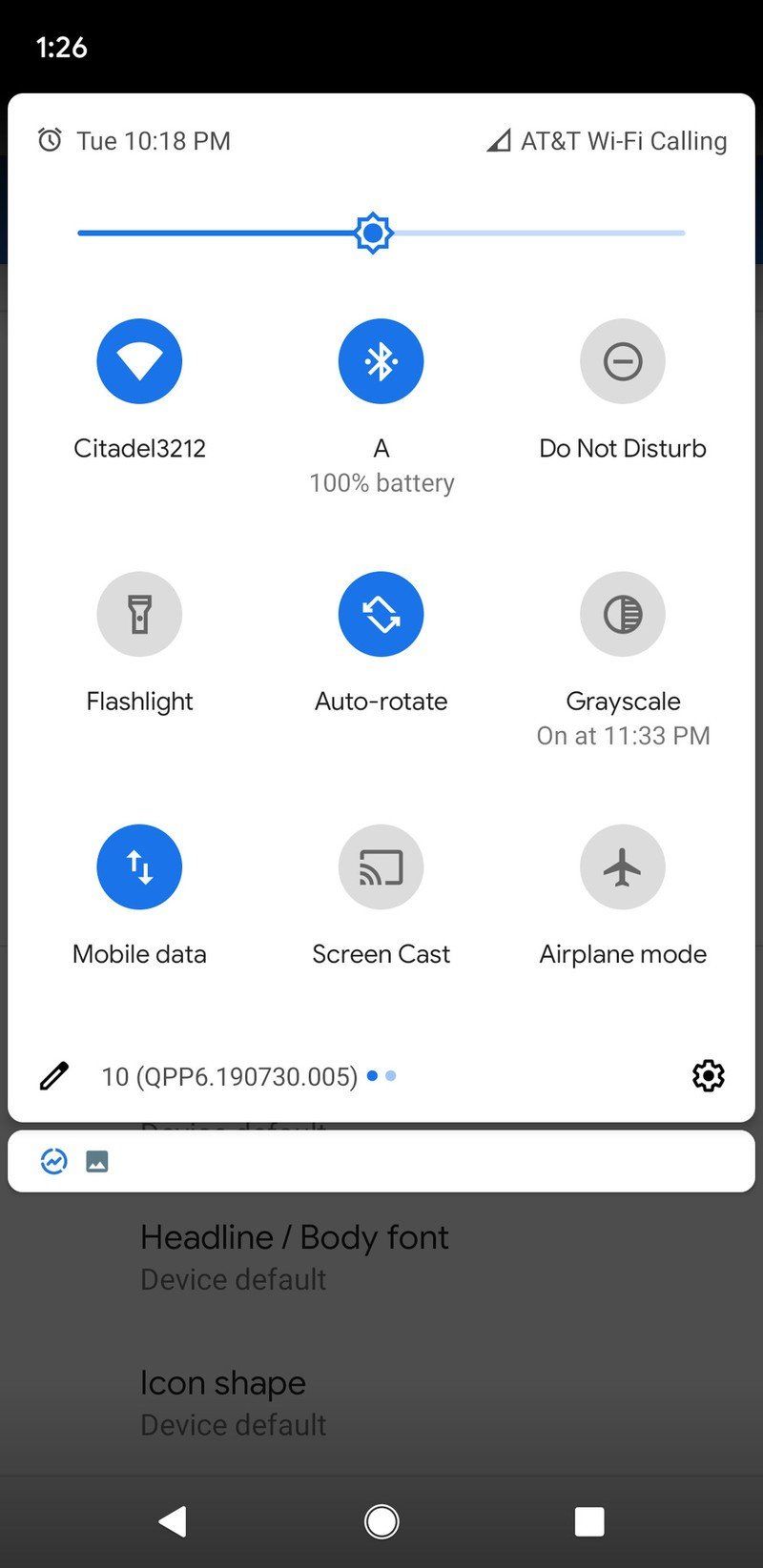Open the Settings gear
Viewport: 763px width, 1568px height.
tap(708, 1075)
